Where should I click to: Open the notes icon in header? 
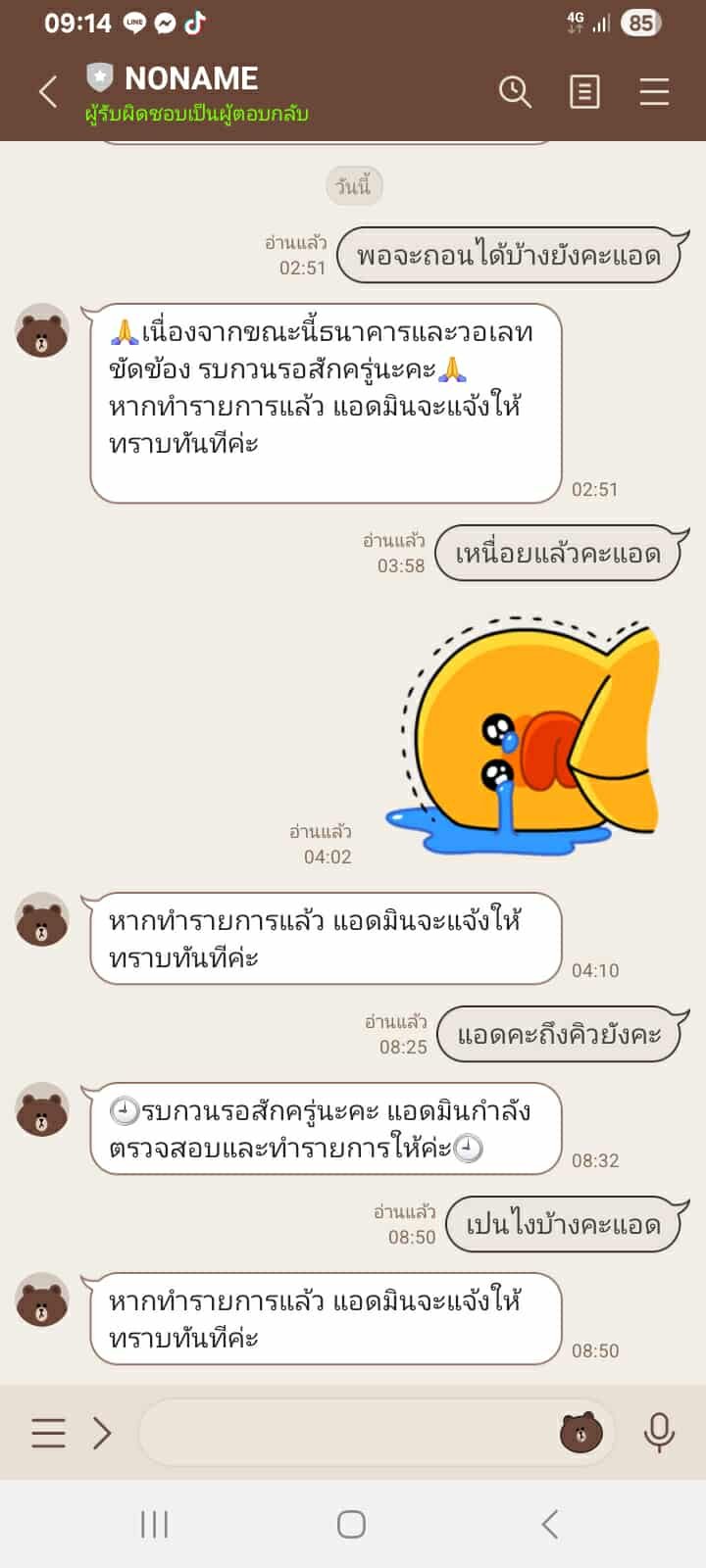point(584,92)
